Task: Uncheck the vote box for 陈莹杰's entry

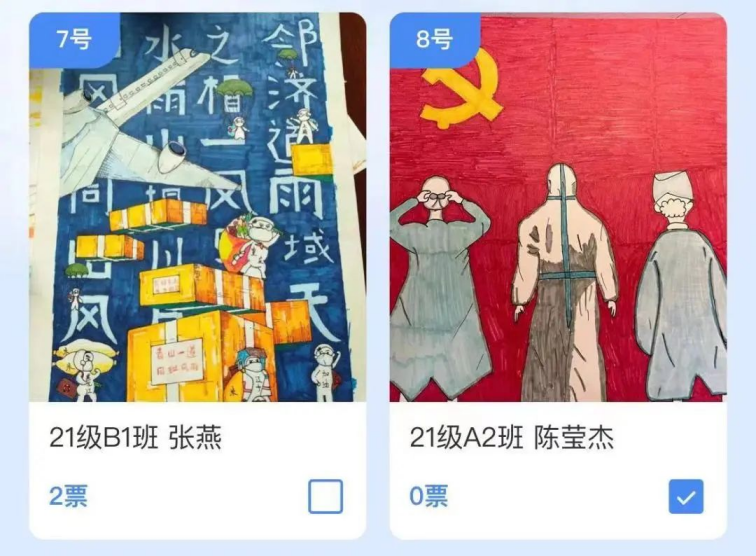Action: pos(685,496)
